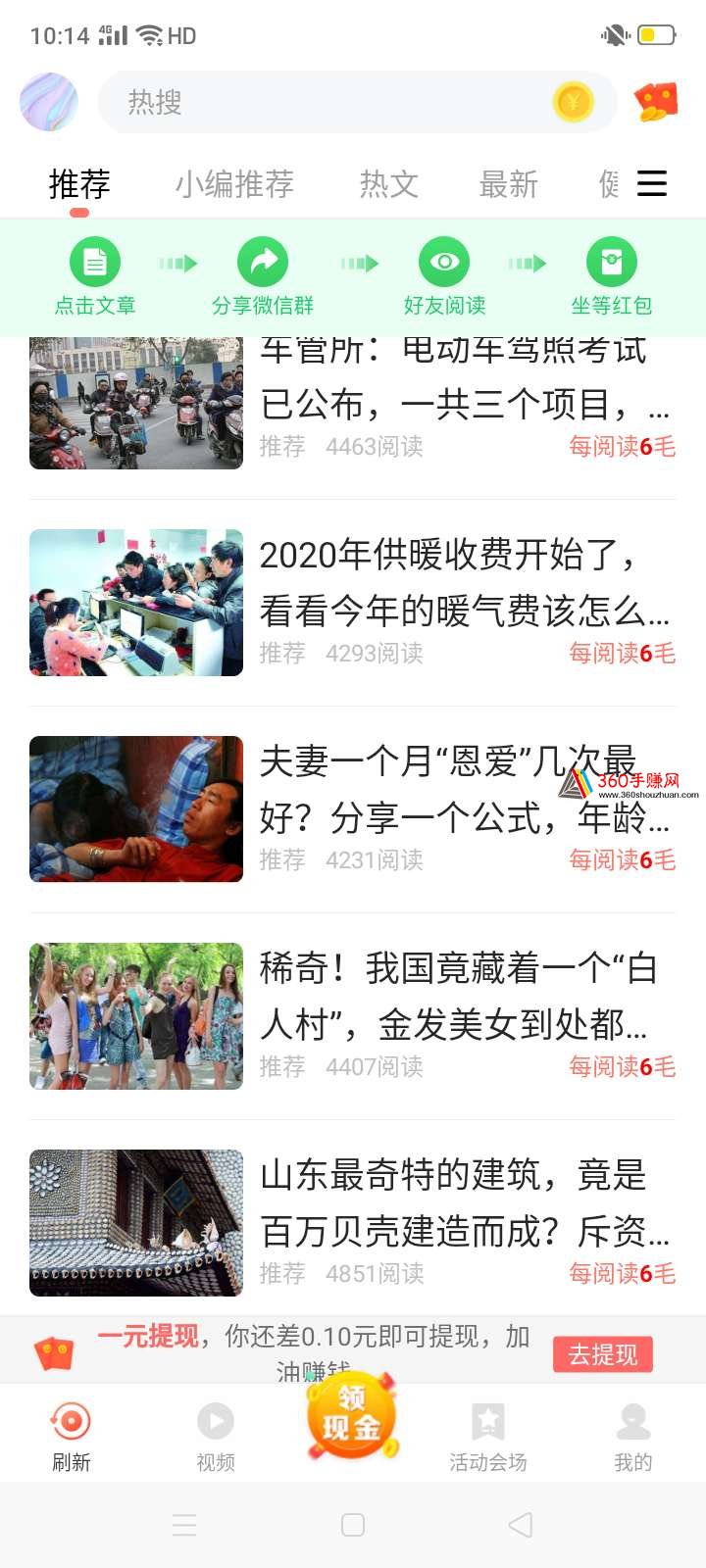Tap the 去提现 button

[x=603, y=1354]
